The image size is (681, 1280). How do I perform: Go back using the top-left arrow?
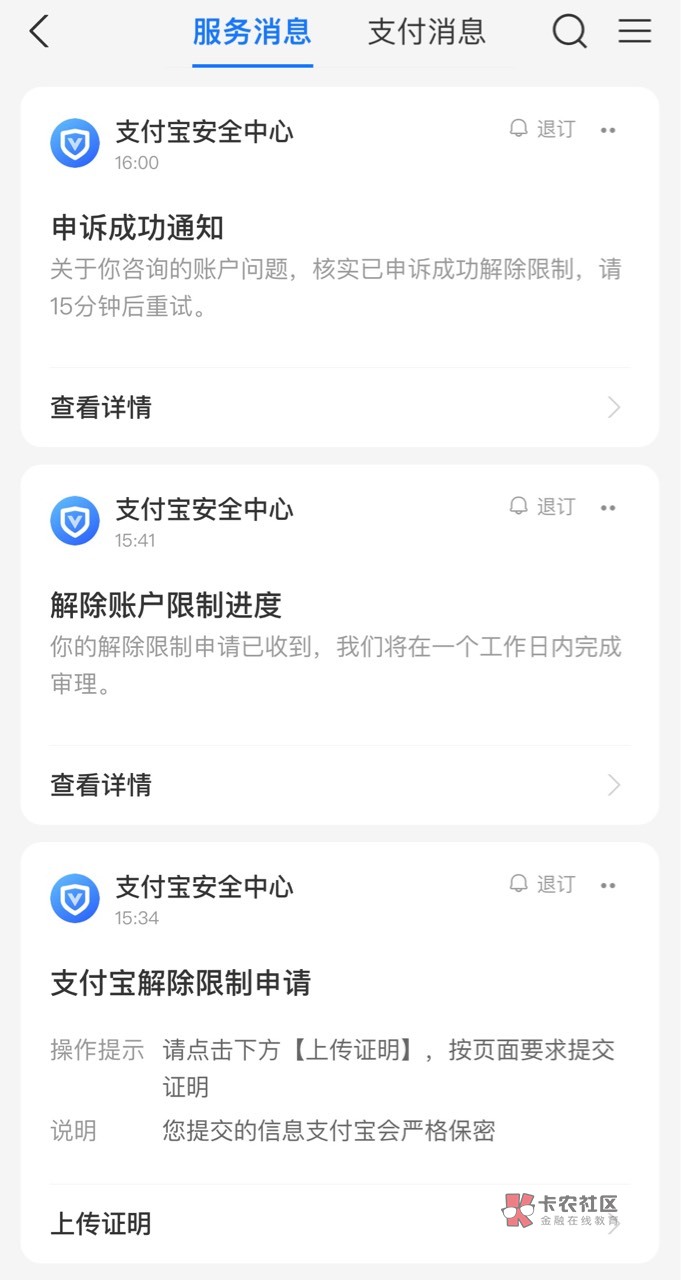tap(39, 32)
